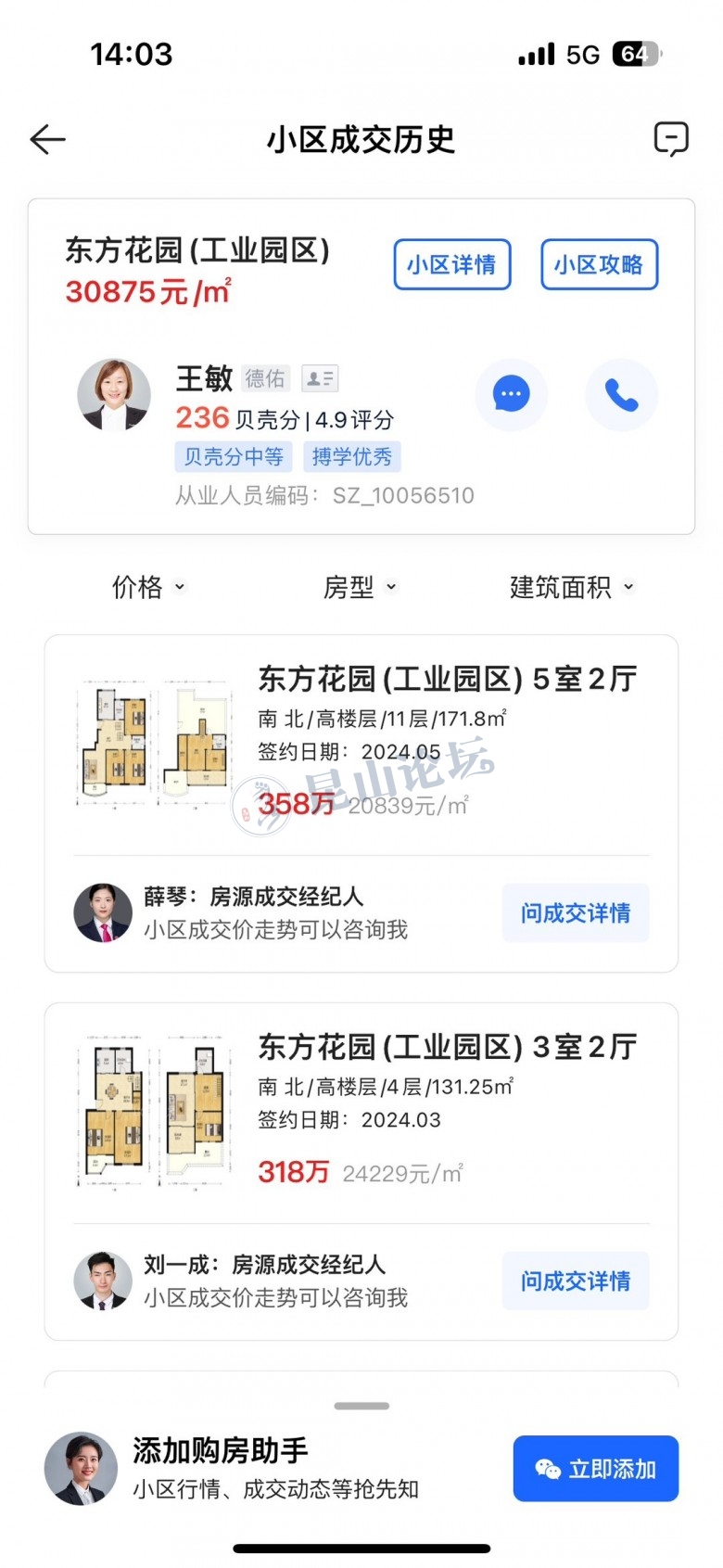Open the message icon in the top bar
Image resolution: width=723 pixels, height=1568 pixels.
(x=671, y=139)
